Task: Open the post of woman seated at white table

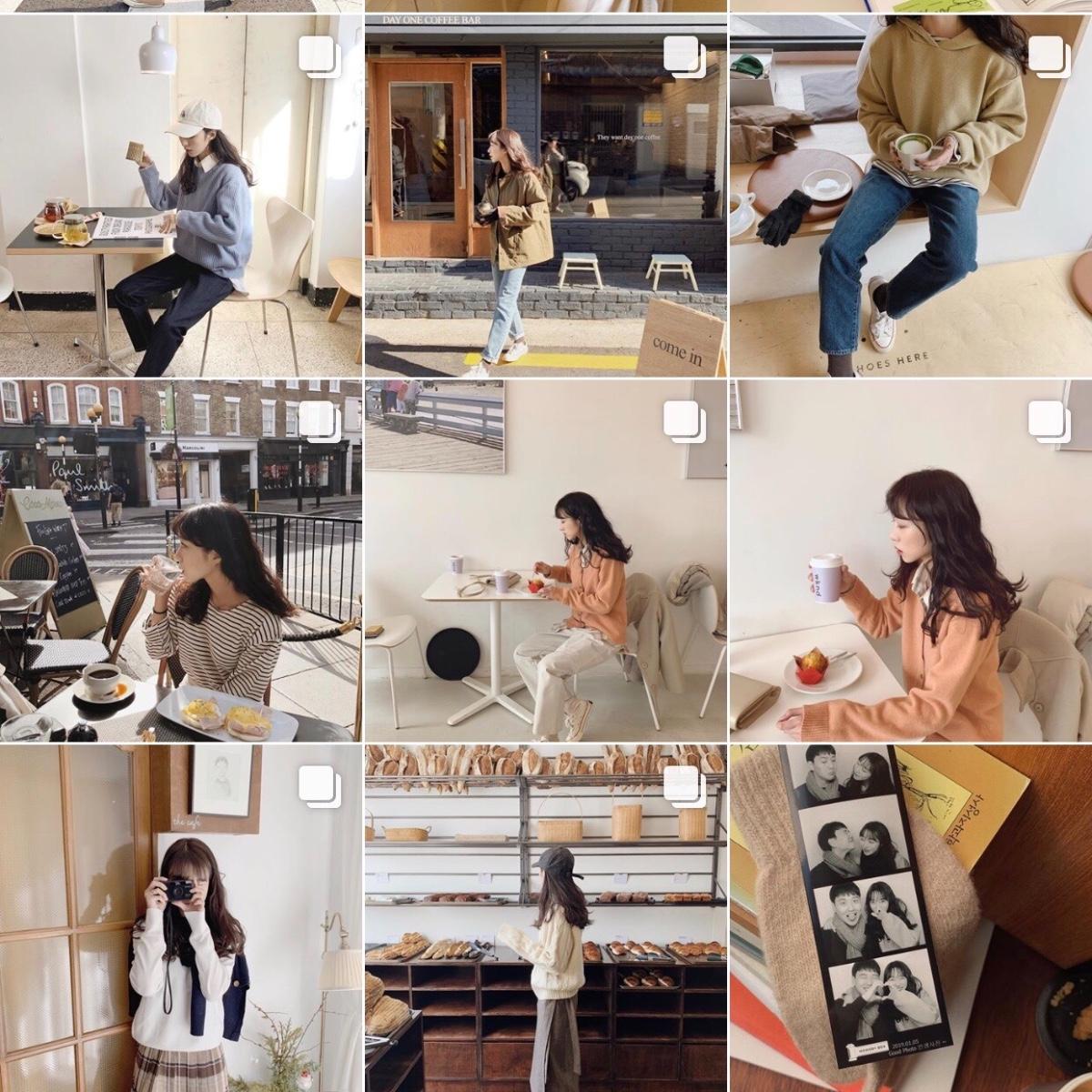Action: tap(546, 561)
